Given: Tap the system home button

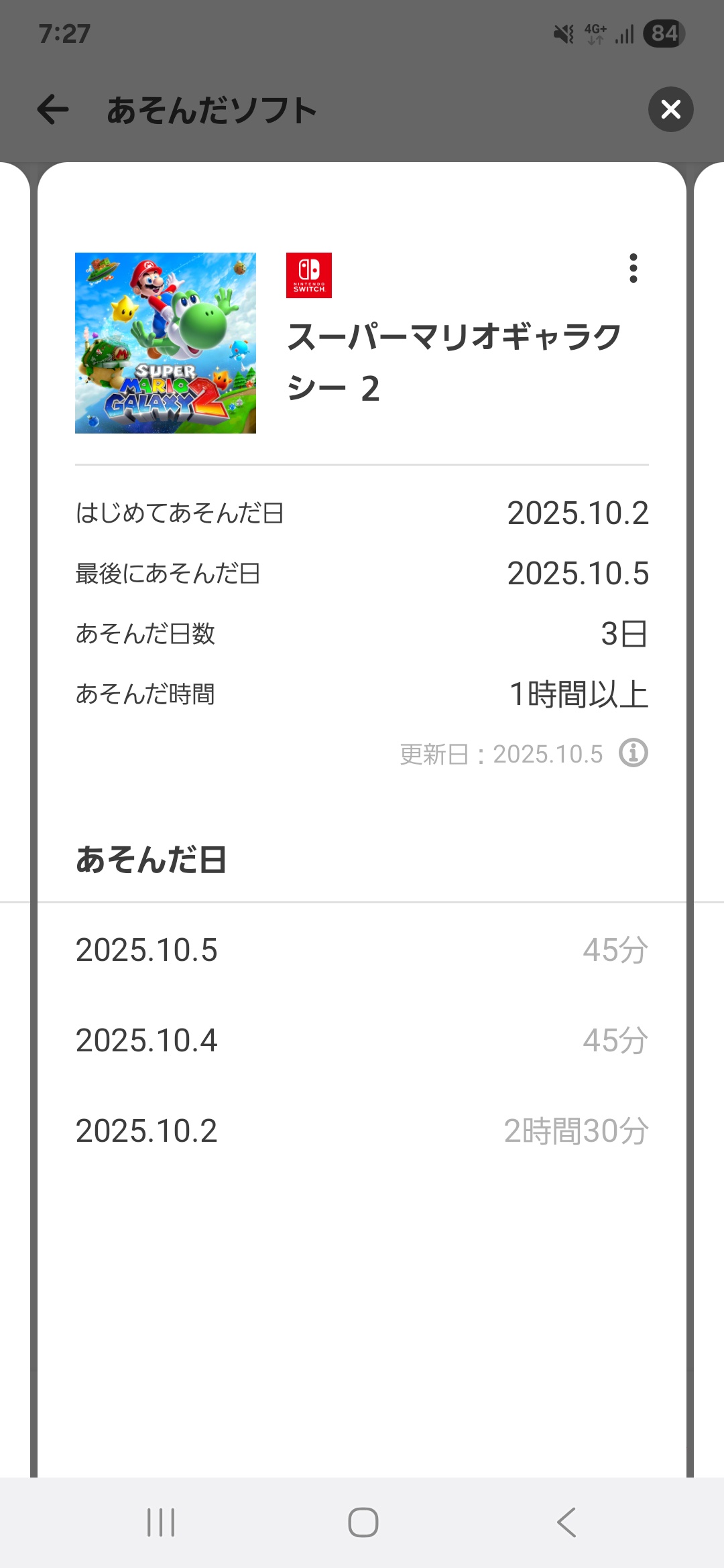Looking at the screenshot, I should pyautogui.click(x=363, y=1522).
